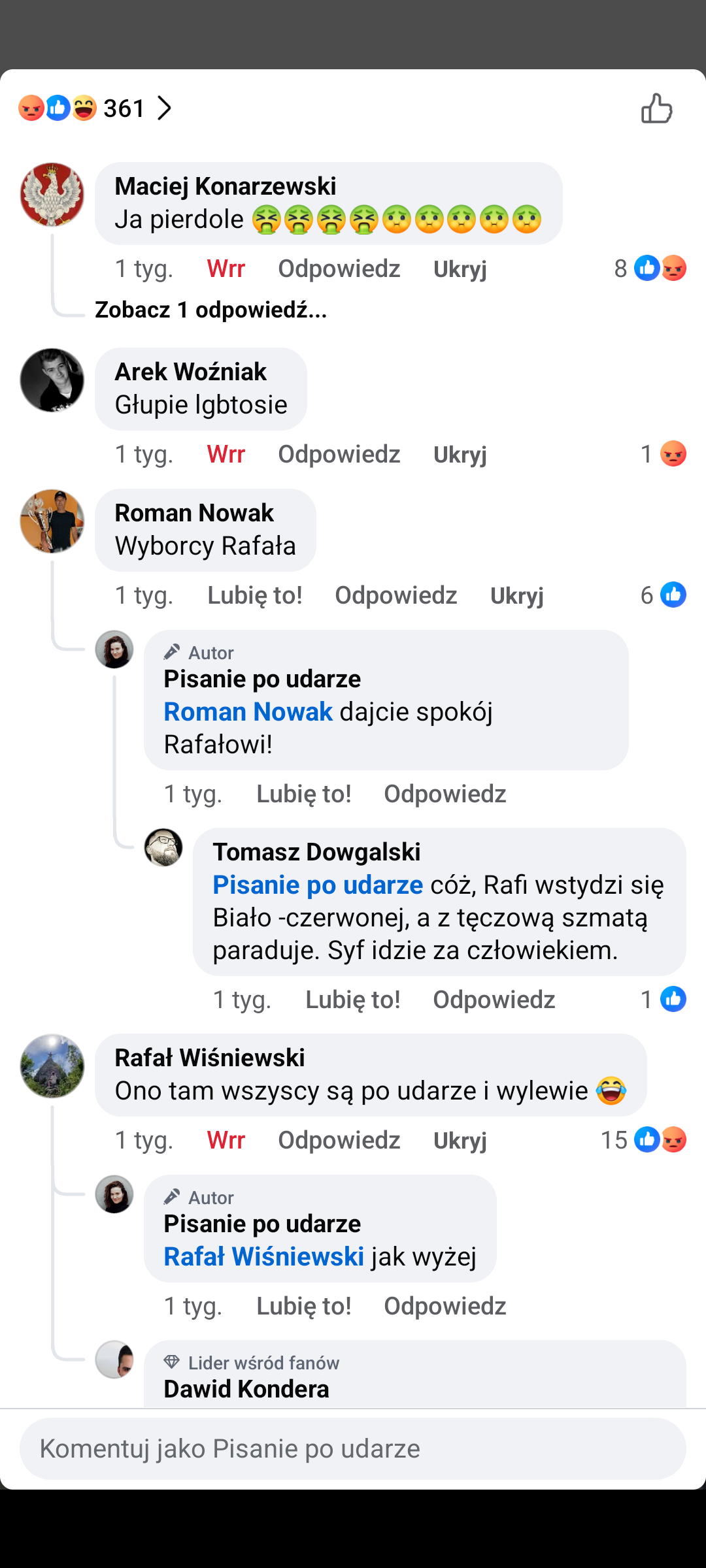Tap Wrr under Arek Woźniak's comment
The width and height of the screenshot is (706, 1568).
(226, 454)
